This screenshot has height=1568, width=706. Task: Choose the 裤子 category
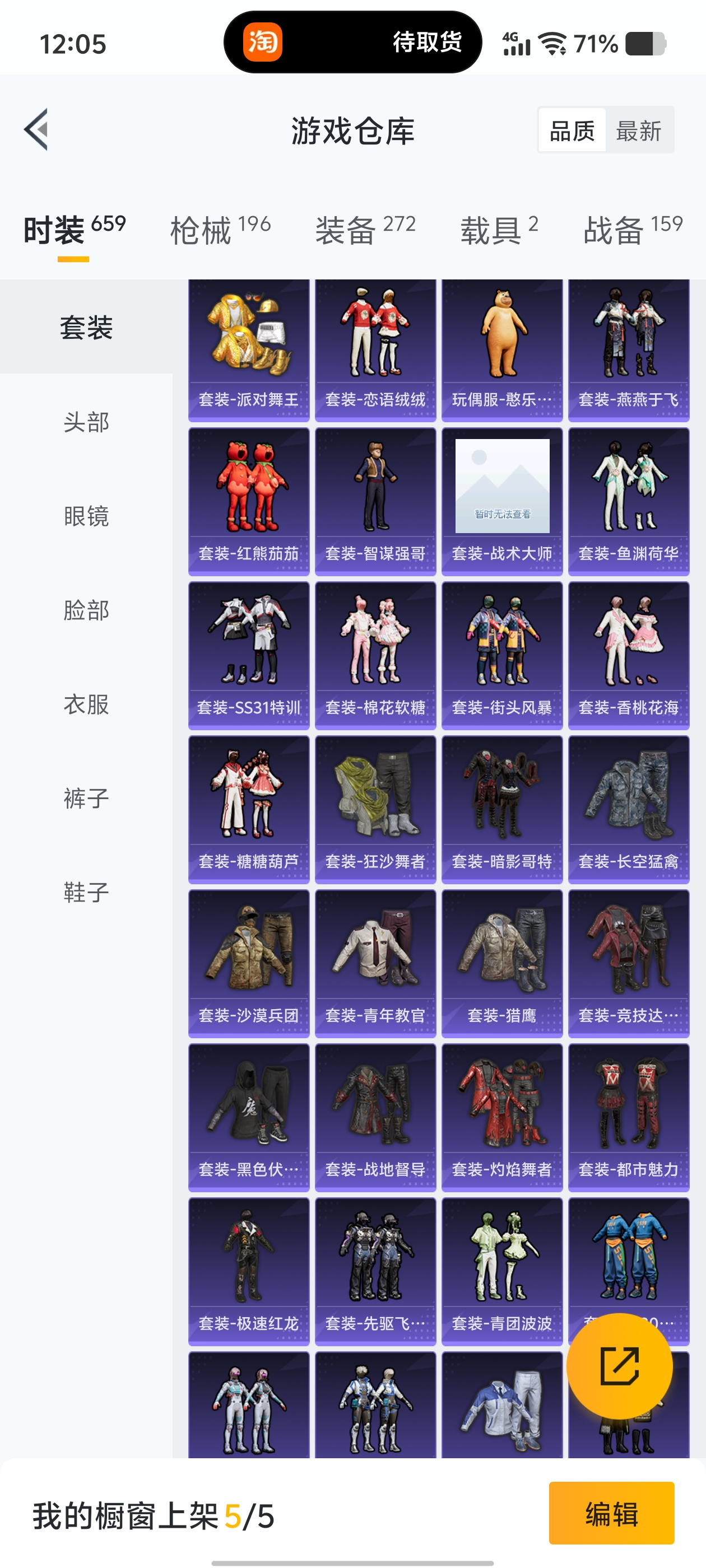coord(86,798)
